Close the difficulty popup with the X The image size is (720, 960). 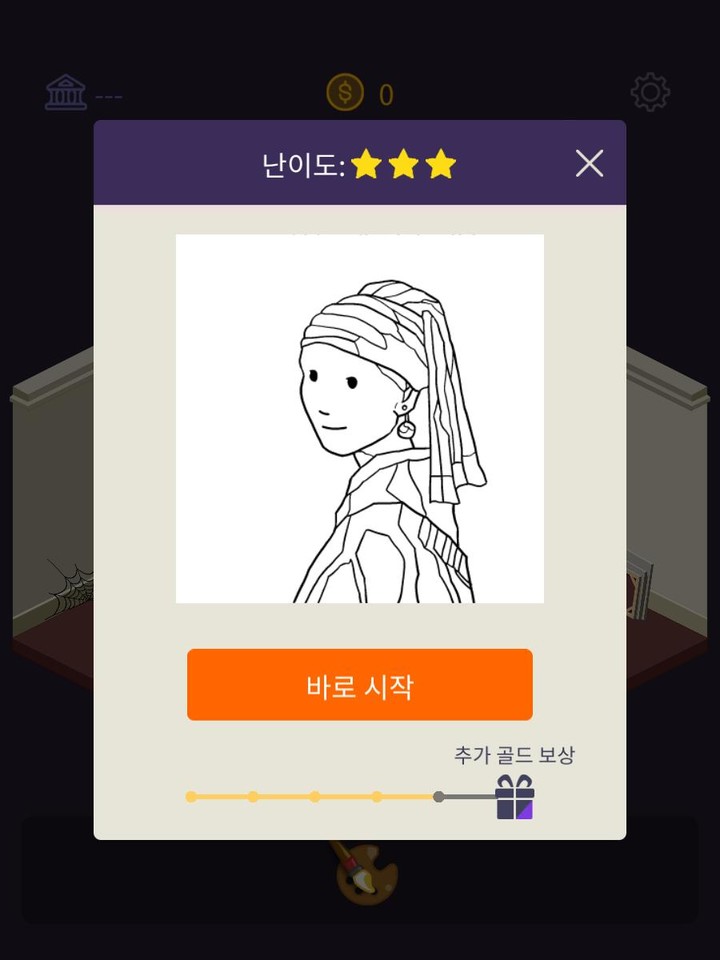point(590,163)
